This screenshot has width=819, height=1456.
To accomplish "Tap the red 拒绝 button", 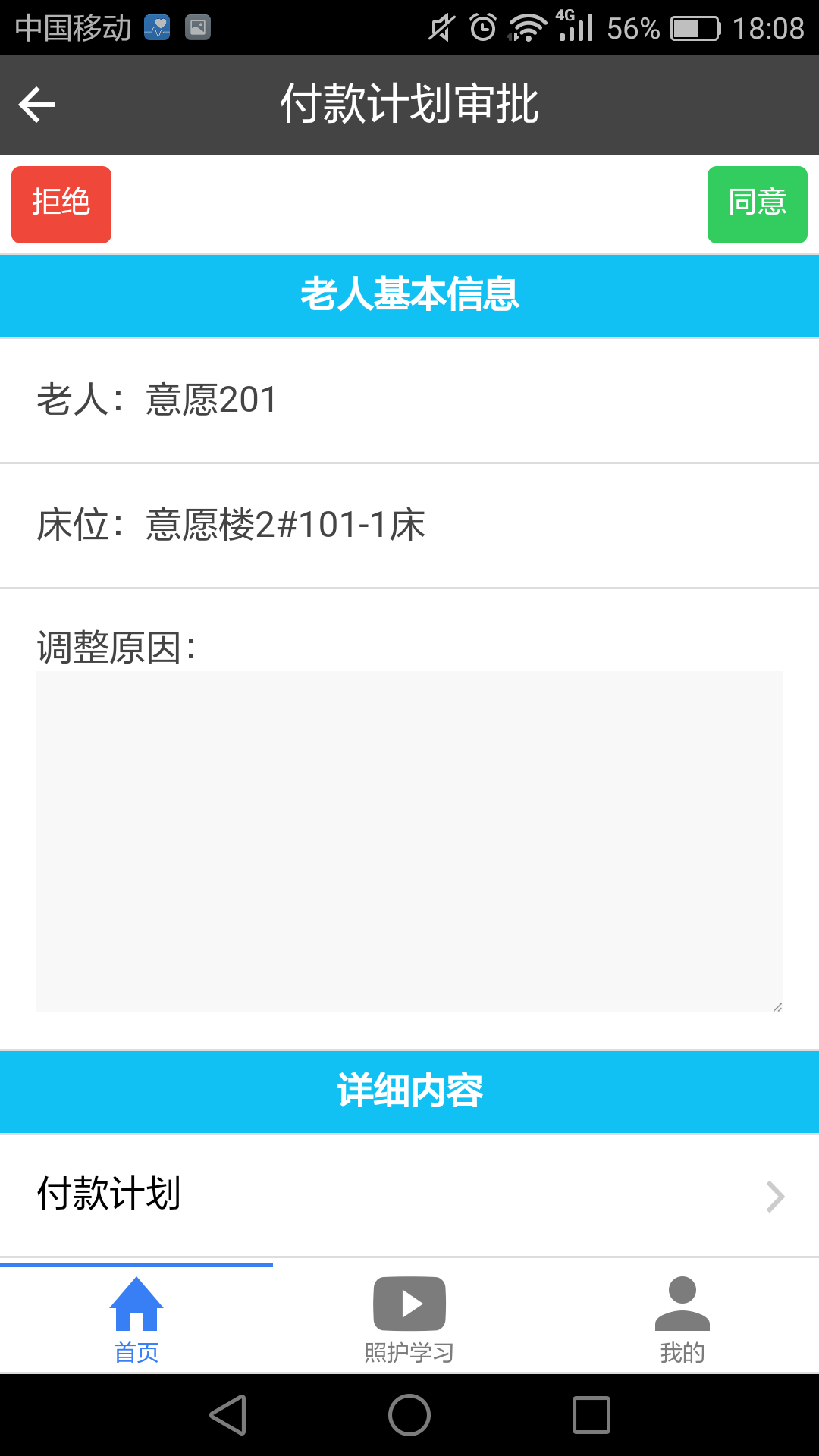I will tap(61, 205).
